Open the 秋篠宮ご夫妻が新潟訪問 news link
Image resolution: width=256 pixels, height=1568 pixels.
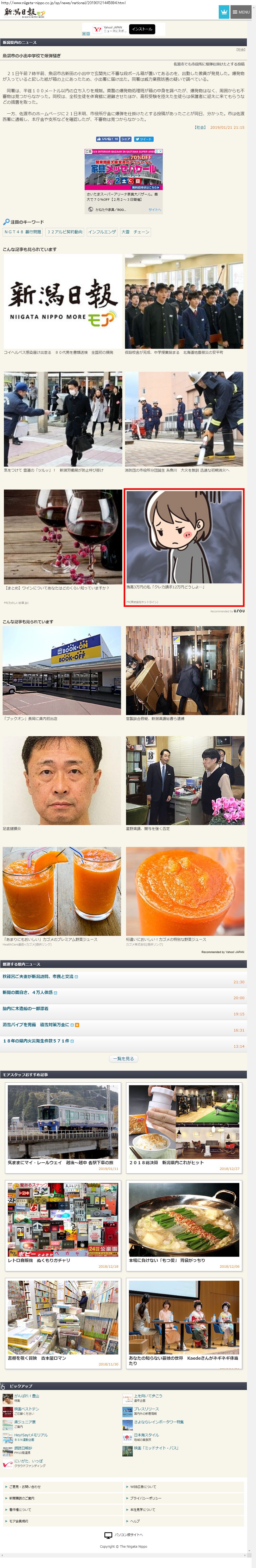[38, 976]
